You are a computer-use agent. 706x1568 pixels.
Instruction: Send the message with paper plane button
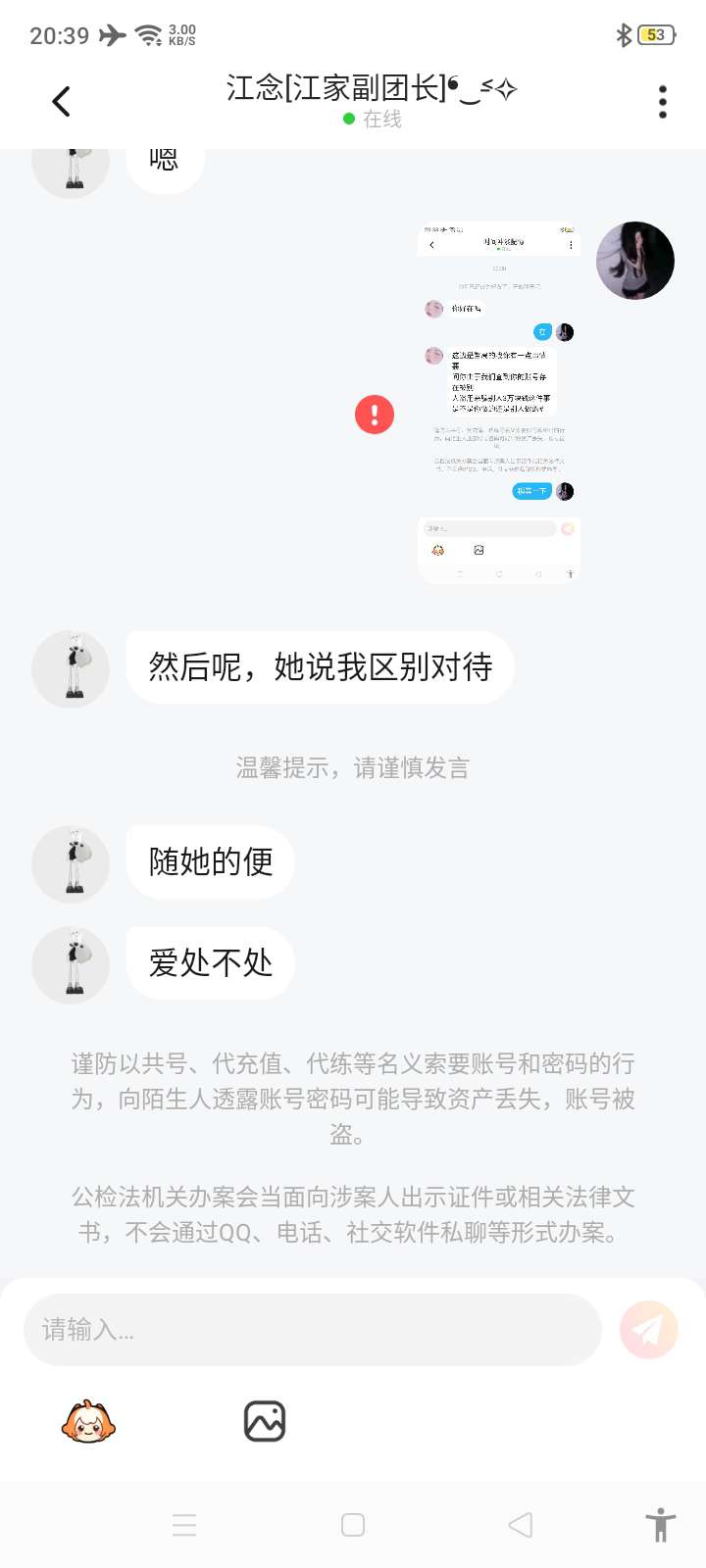(x=648, y=1330)
